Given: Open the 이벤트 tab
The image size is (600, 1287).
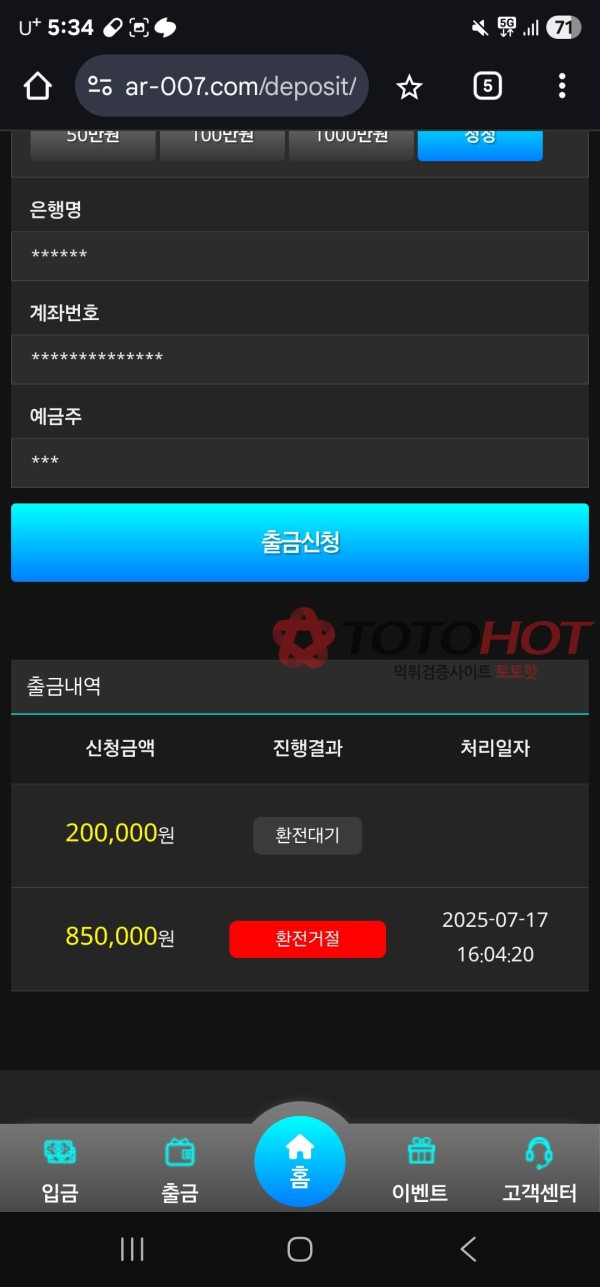Looking at the screenshot, I should click(x=420, y=1170).
